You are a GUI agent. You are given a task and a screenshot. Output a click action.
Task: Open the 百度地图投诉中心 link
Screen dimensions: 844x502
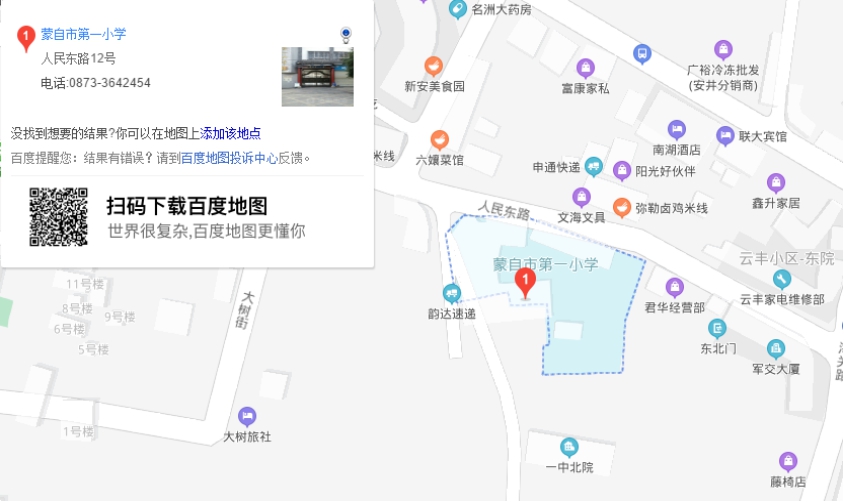[x=229, y=157]
